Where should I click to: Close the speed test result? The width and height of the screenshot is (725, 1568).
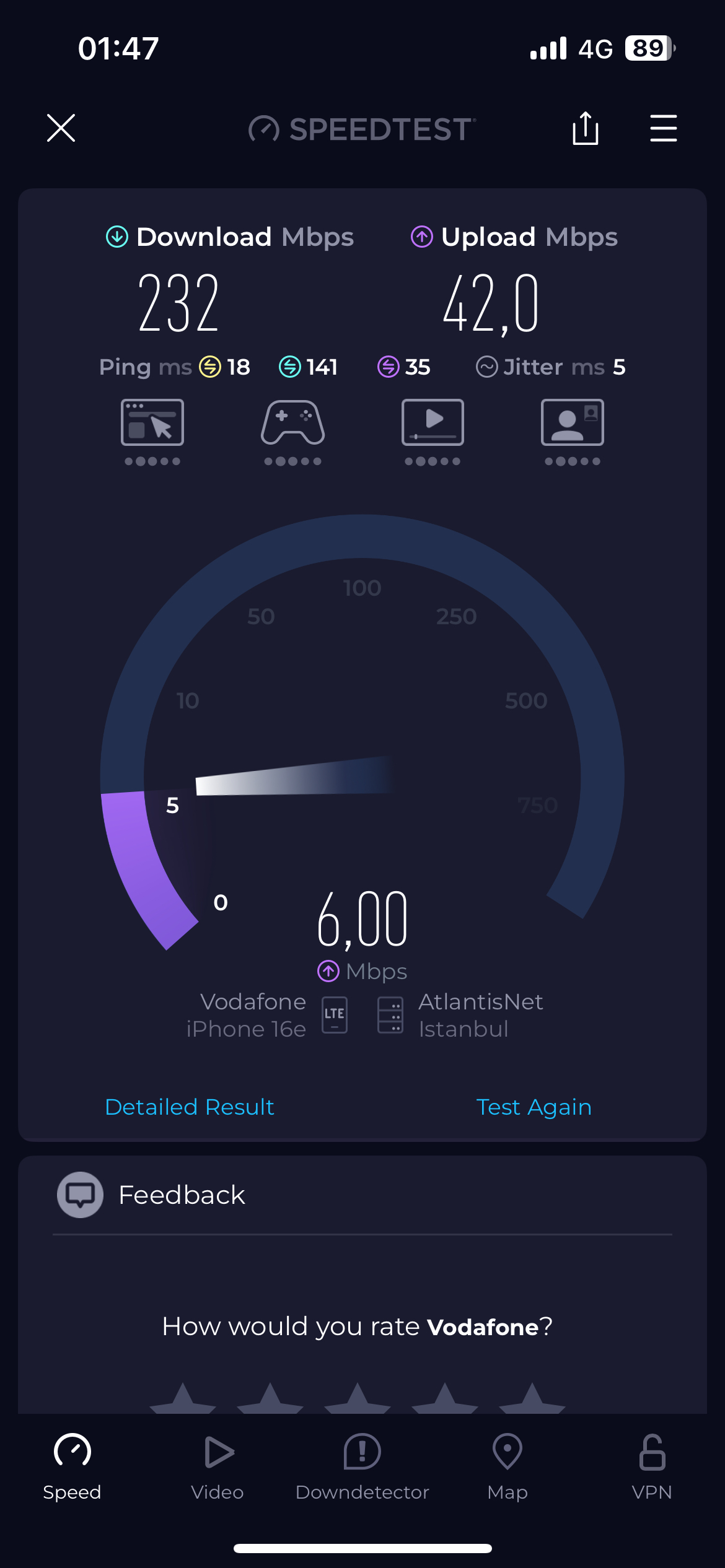pyautogui.click(x=61, y=128)
